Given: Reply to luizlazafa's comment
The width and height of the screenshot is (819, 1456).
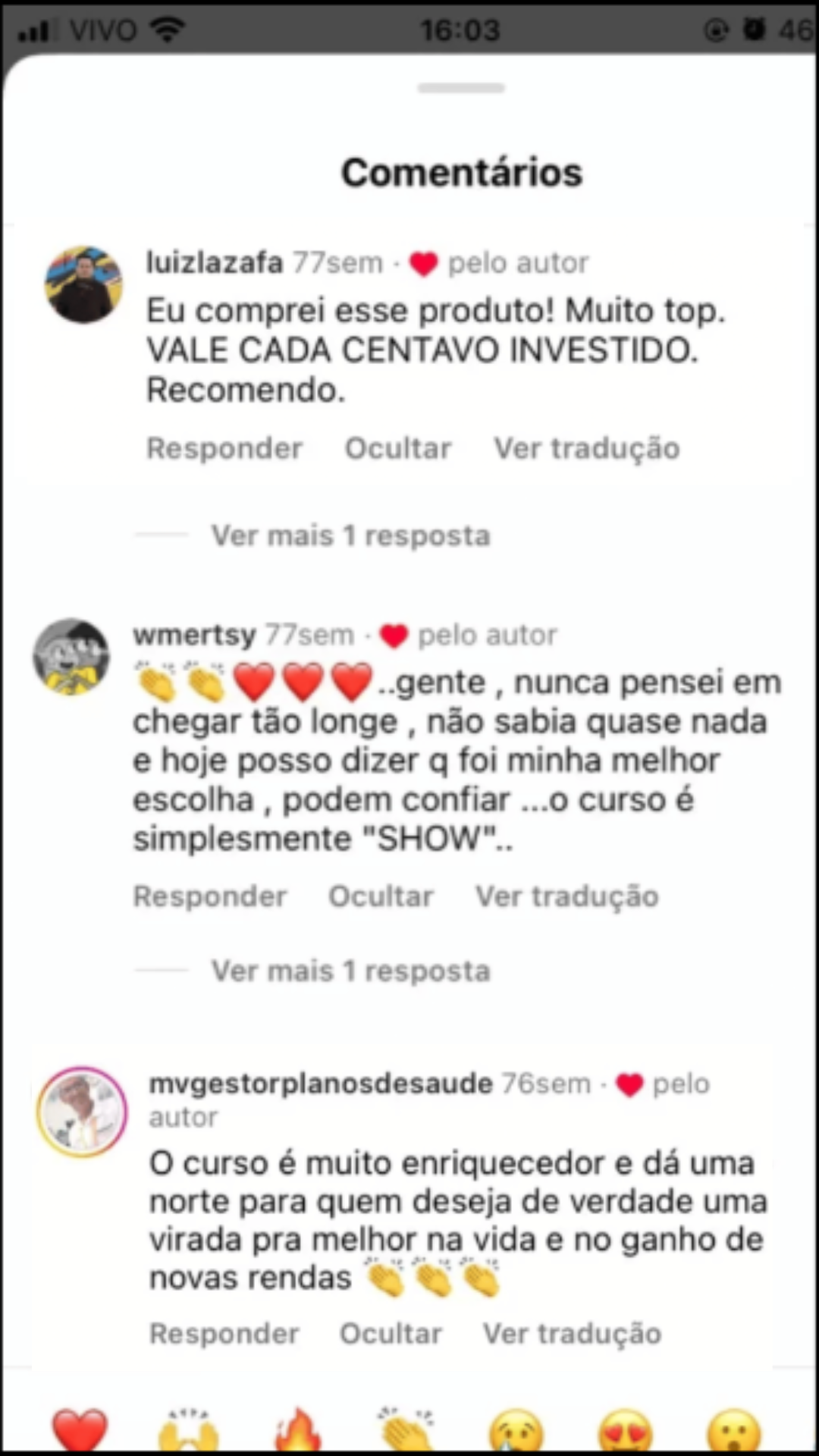Looking at the screenshot, I should (x=224, y=448).
